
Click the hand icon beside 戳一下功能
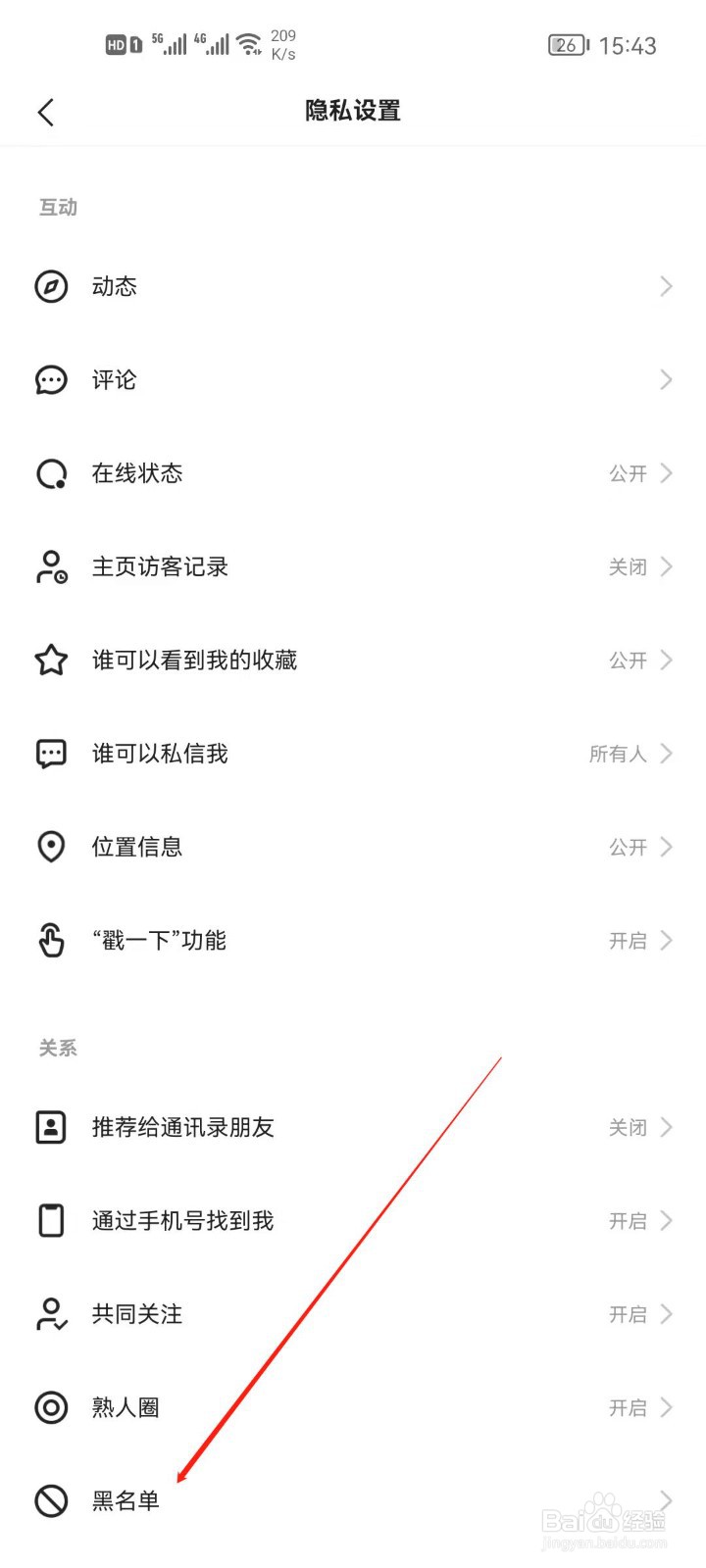coord(51,940)
